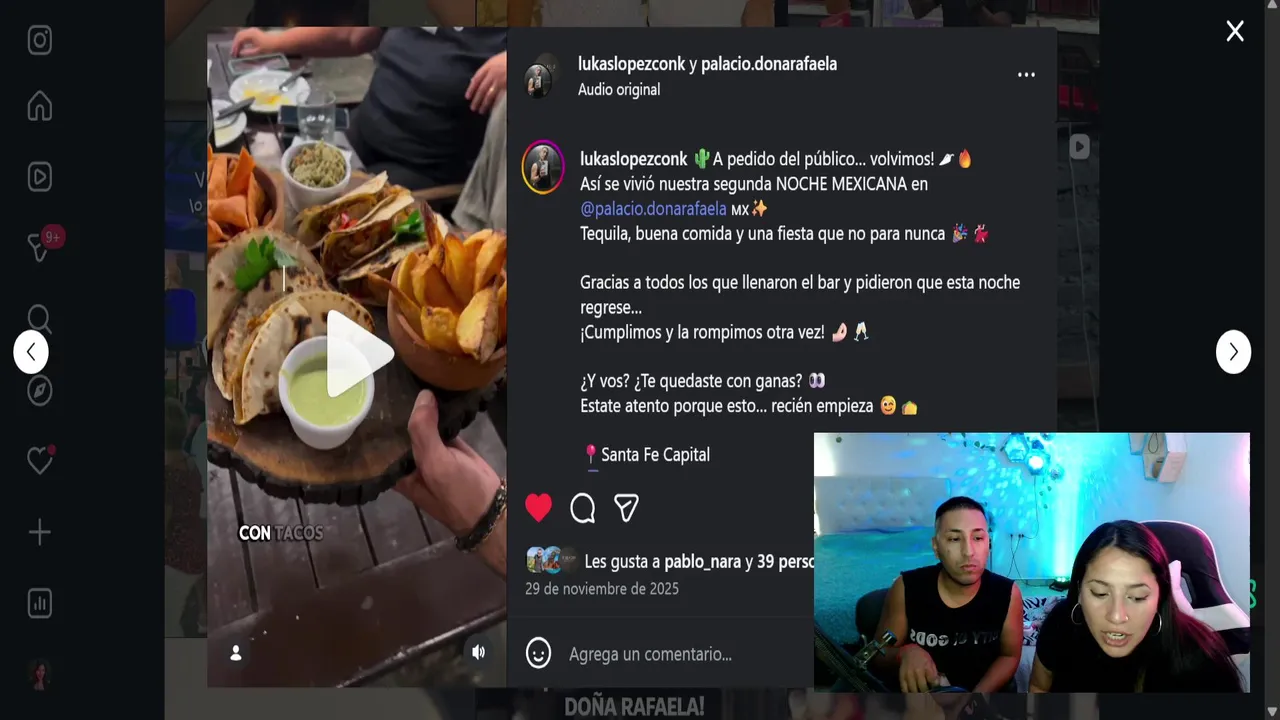Viewport: 1280px width, 720px height.
Task: Open the post's three-dot options menu
Action: pos(1026,75)
